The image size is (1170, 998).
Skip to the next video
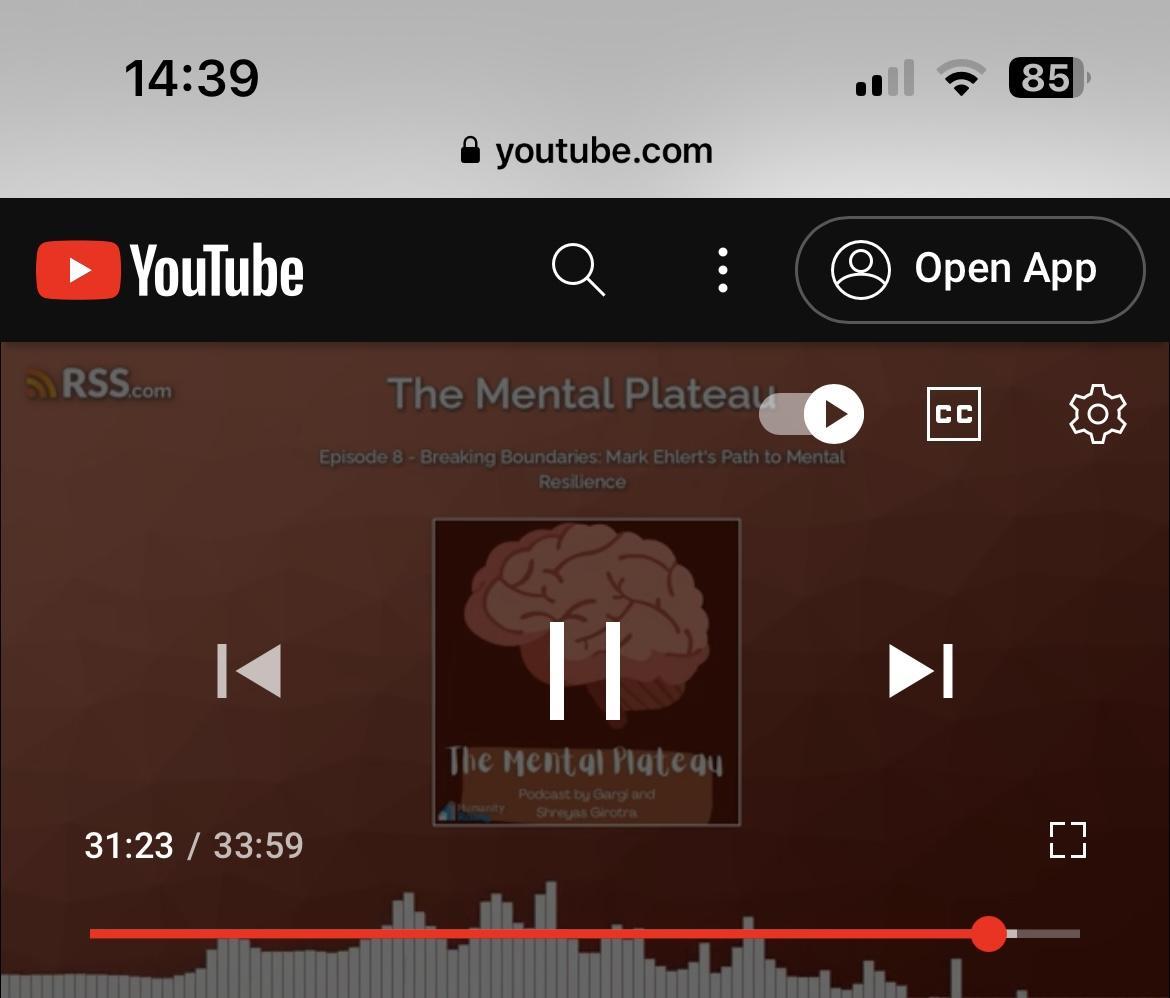(921, 670)
